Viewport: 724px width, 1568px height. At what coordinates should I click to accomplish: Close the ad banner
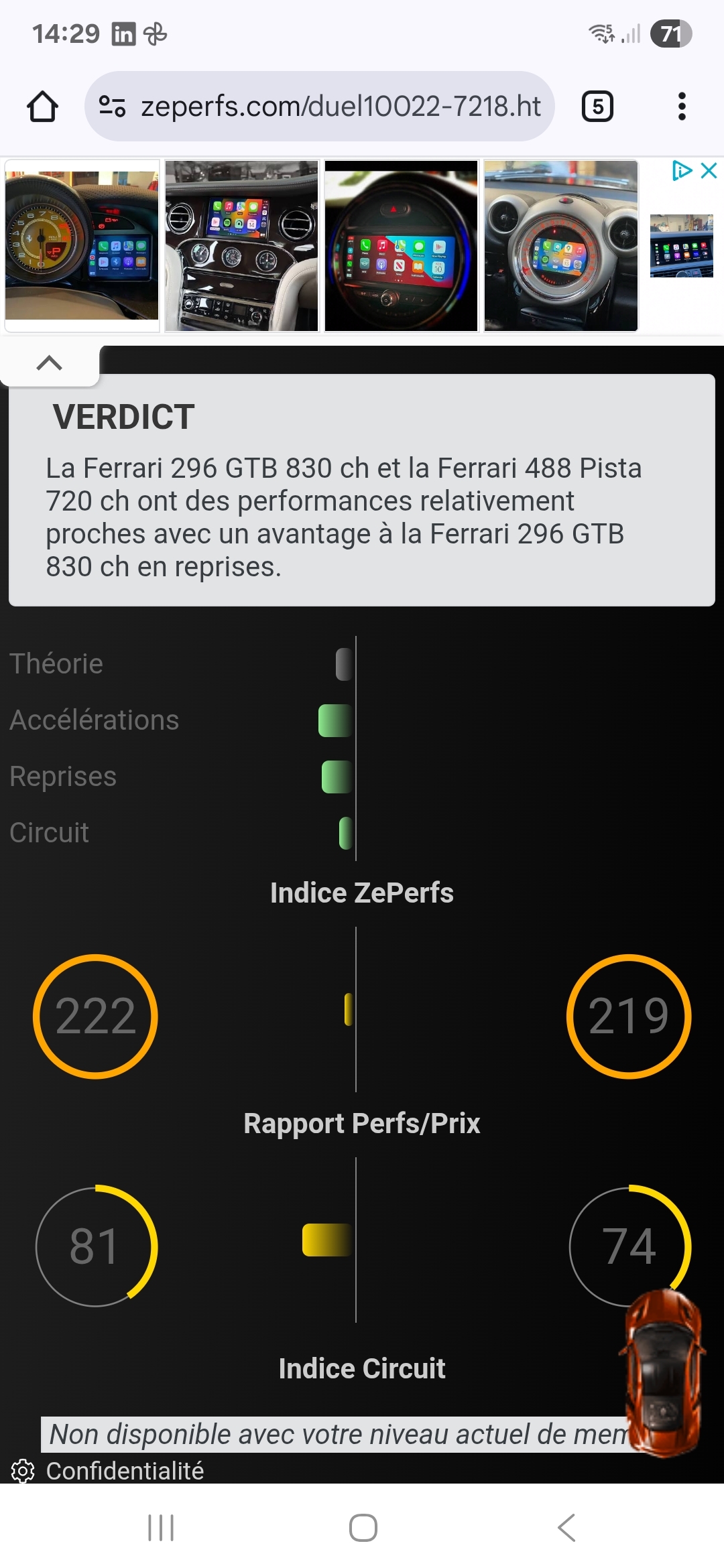(x=709, y=171)
